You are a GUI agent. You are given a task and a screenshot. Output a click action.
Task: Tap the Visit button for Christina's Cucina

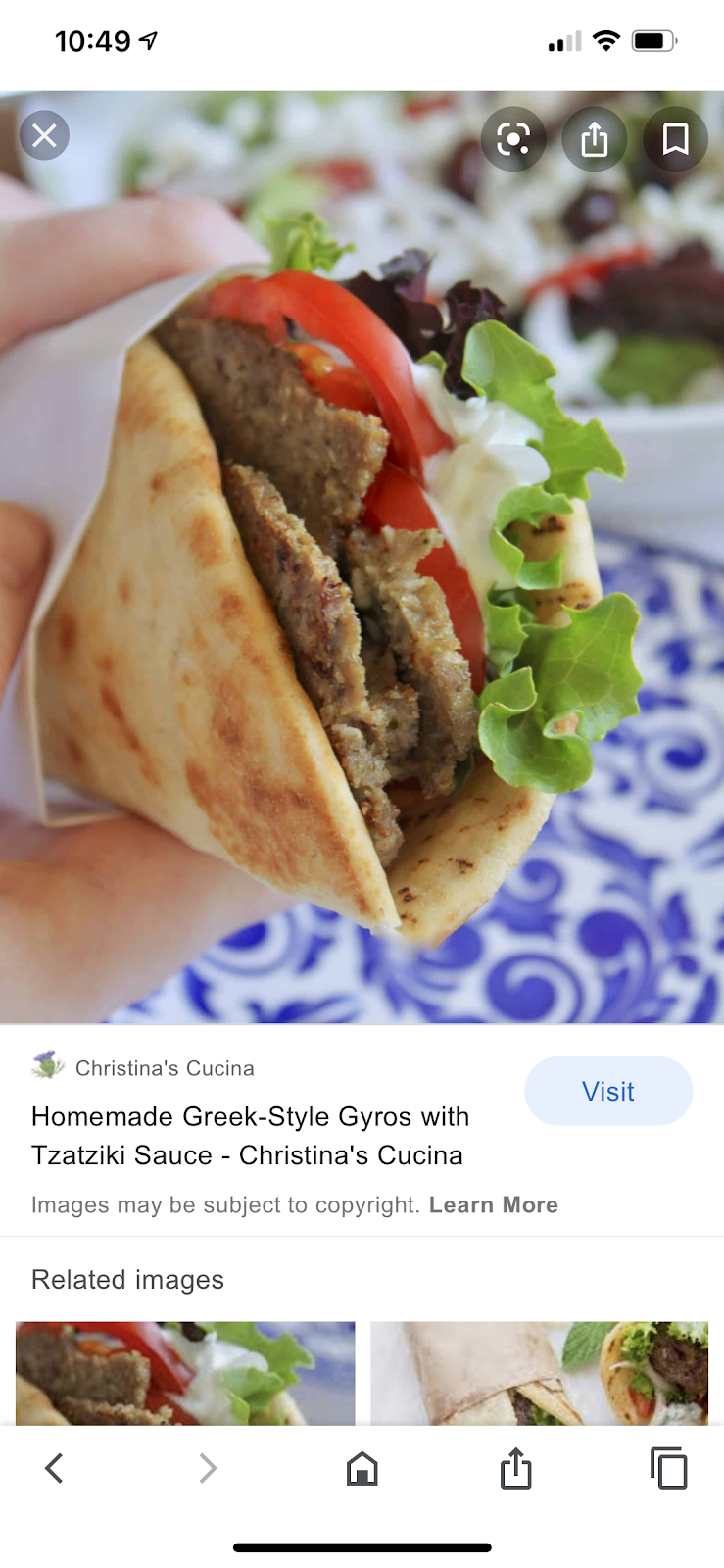pos(608,1091)
